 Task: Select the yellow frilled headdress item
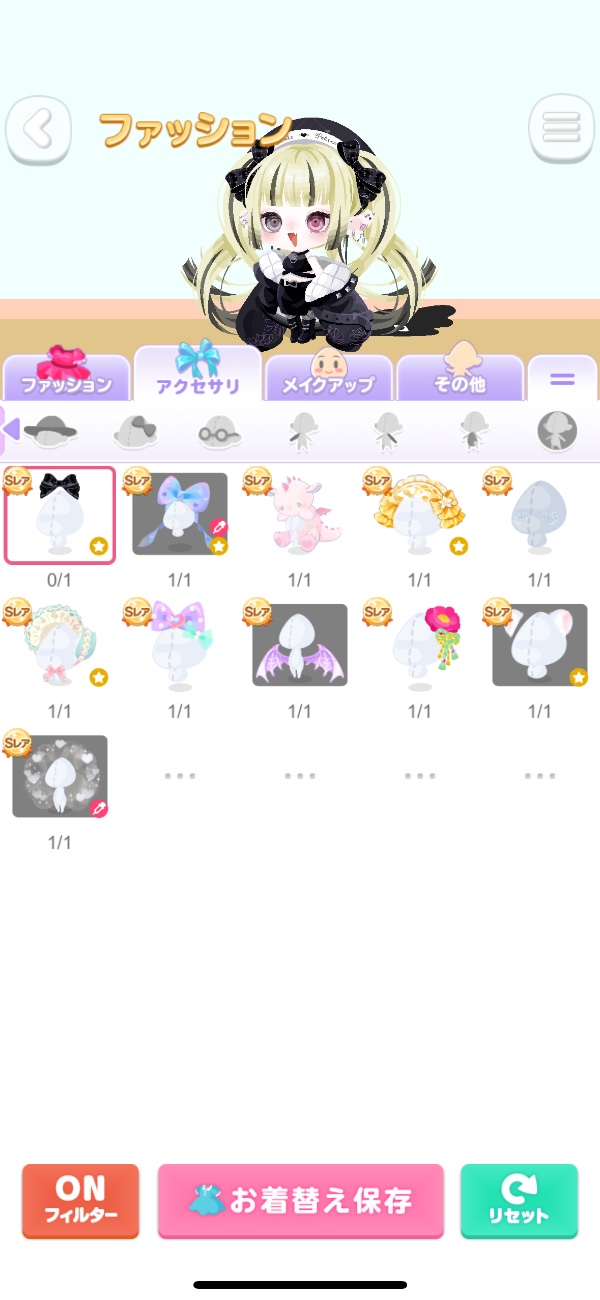point(419,515)
